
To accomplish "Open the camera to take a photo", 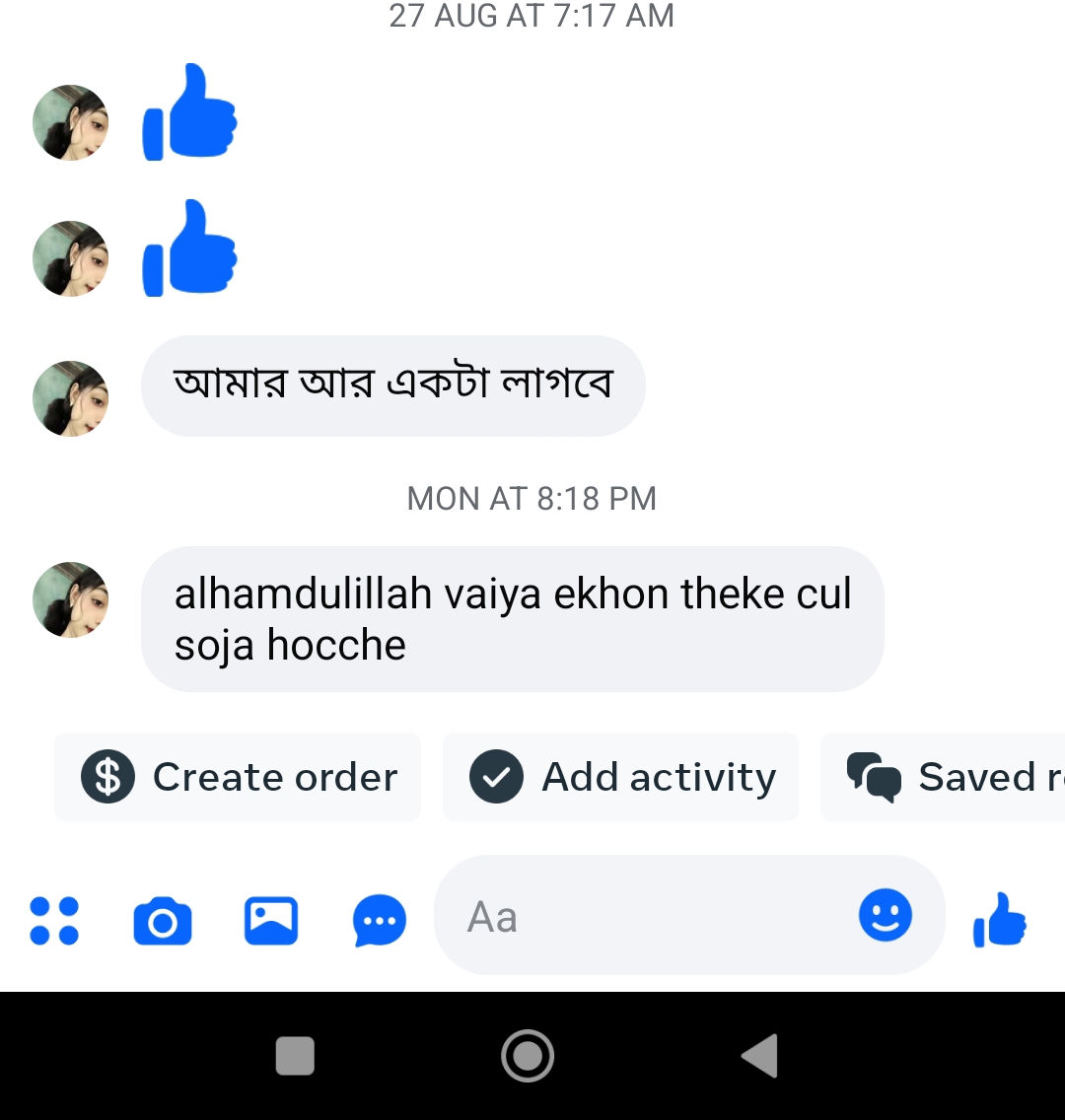I will (x=163, y=922).
